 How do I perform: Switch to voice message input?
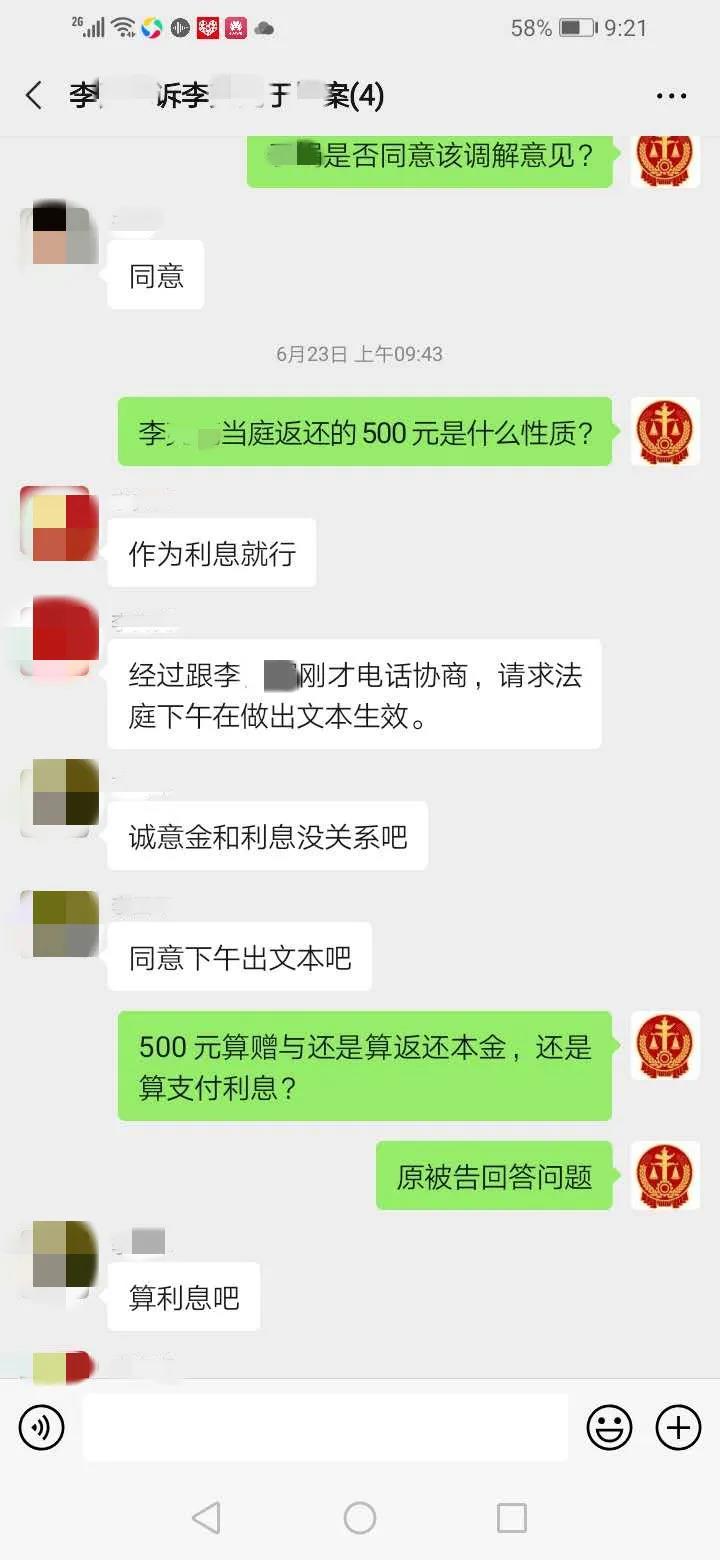click(41, 1427)
